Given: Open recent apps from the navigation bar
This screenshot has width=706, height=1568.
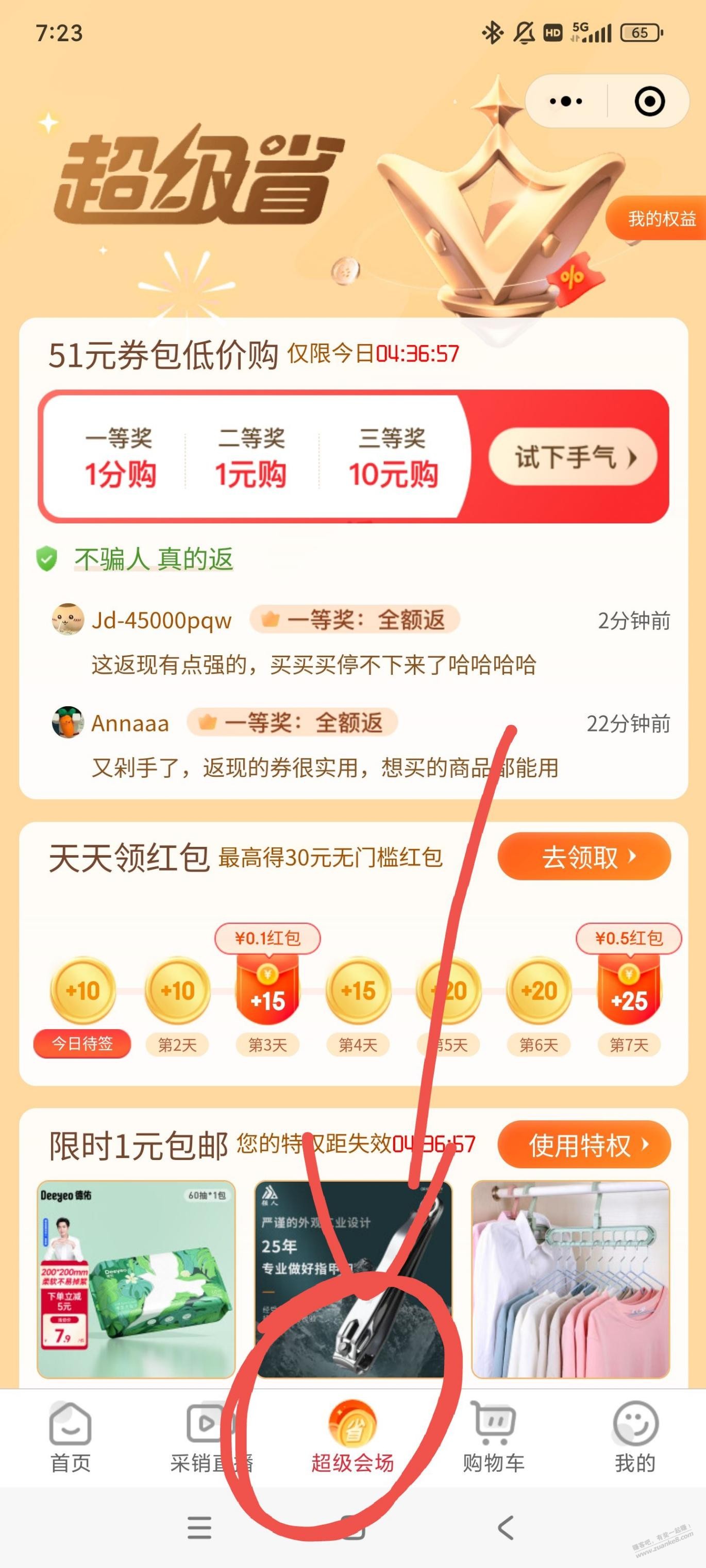Looking at the screenshot, I should pos(199,1528).
